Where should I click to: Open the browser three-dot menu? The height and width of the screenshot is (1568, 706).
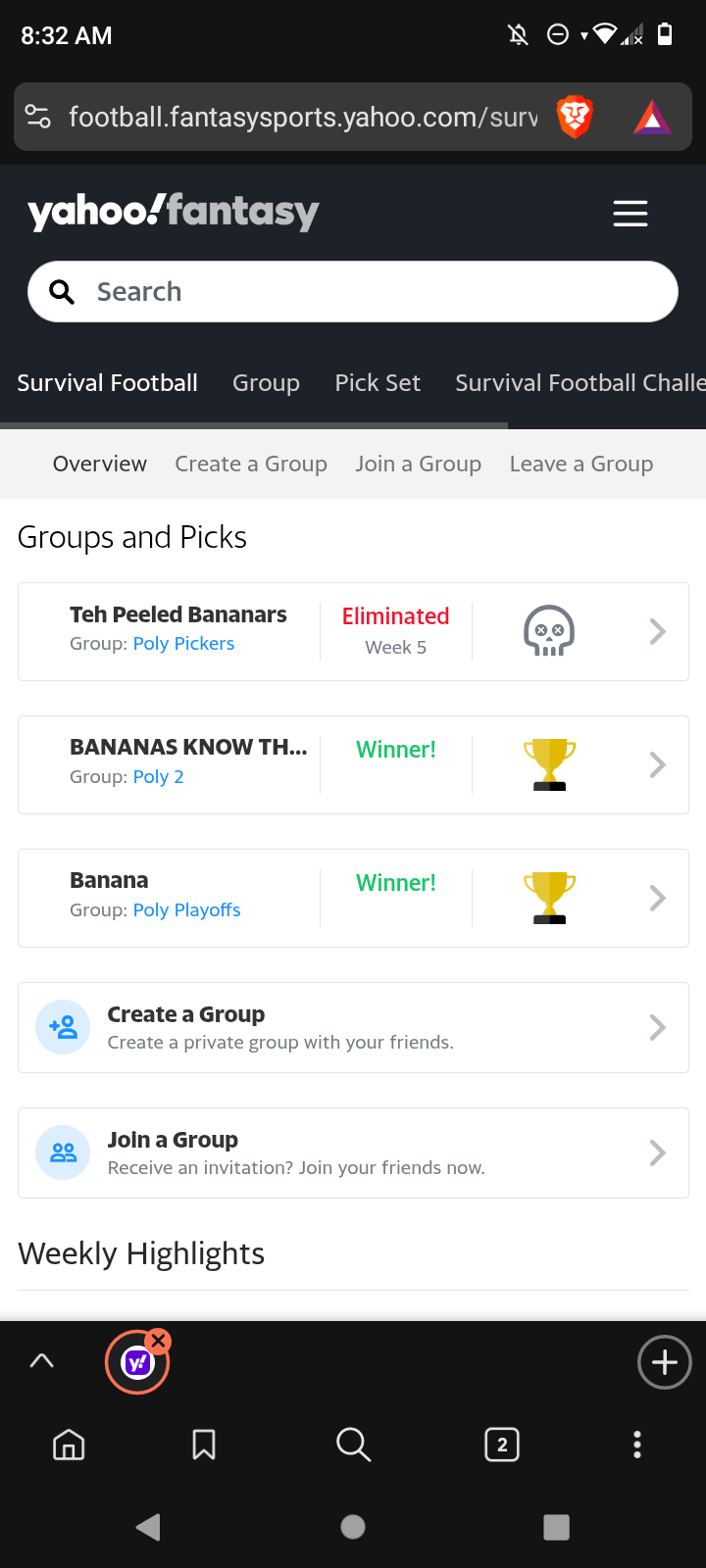pyautogui.click(x=637, y=1445)
